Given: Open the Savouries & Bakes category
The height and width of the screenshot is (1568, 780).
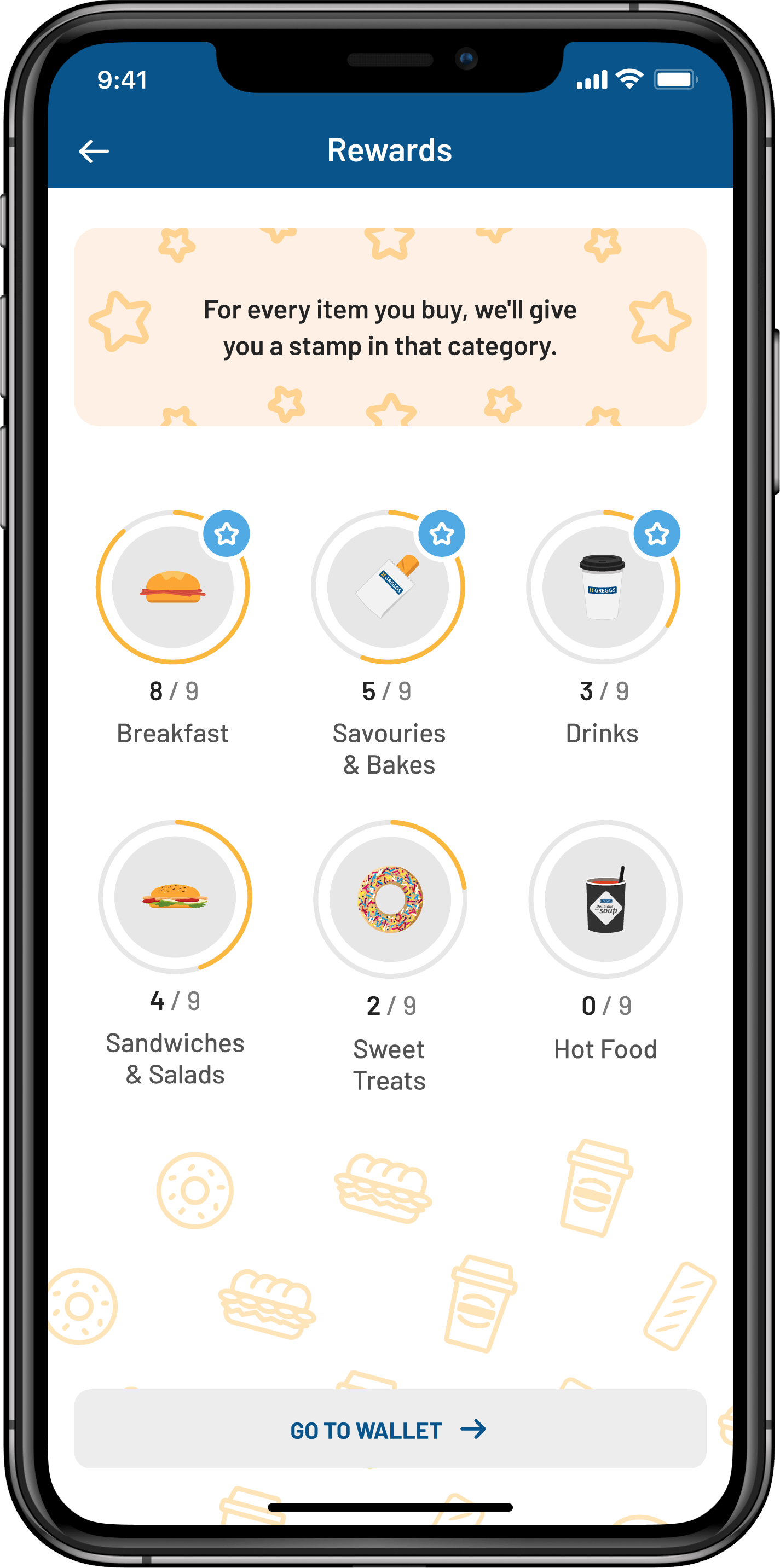Looking at the screenshot, I should pyautogui.click(x=389, y=588).
